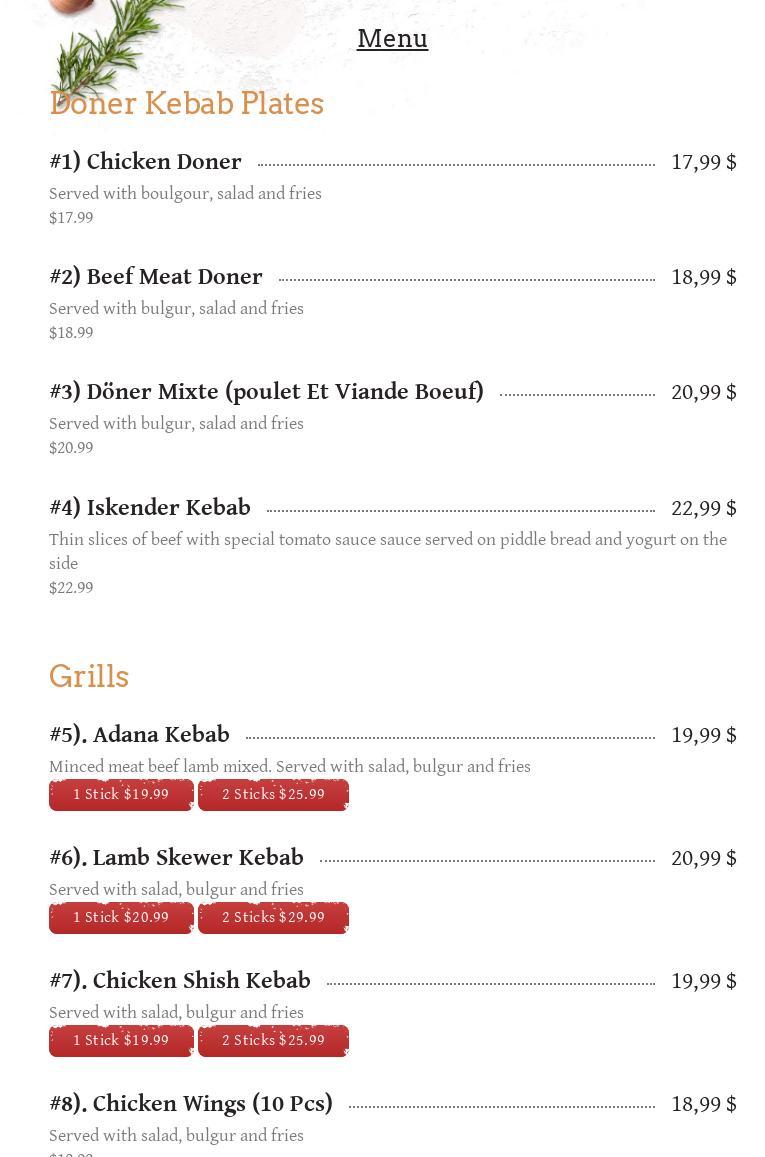Open the underlined Menu link
765x1157 pixels.
click(x=392, y=39)
